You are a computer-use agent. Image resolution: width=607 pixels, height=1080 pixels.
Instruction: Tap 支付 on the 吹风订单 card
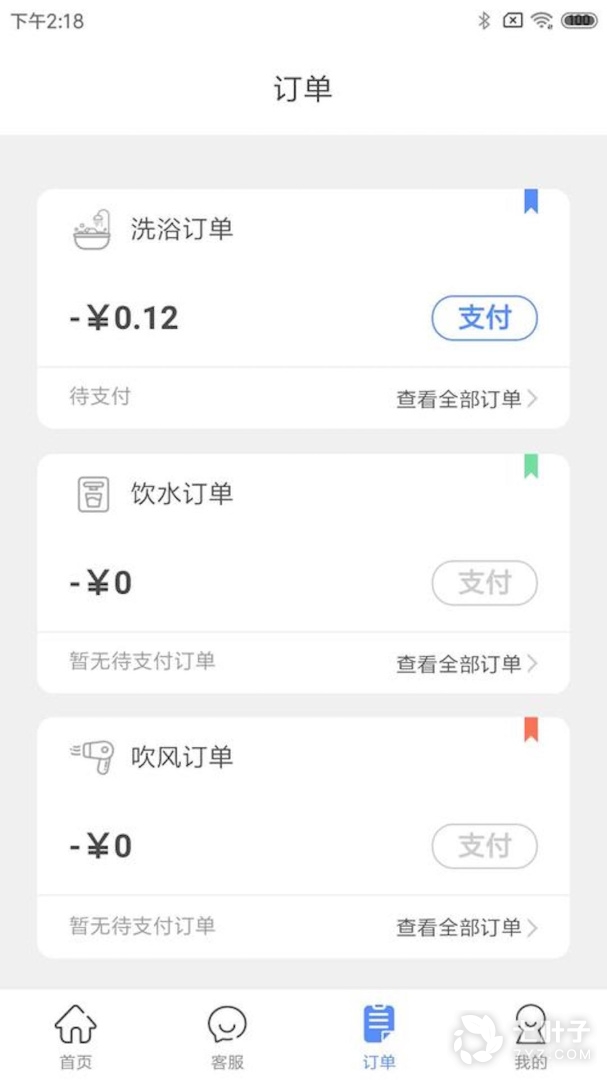[484, 847]
